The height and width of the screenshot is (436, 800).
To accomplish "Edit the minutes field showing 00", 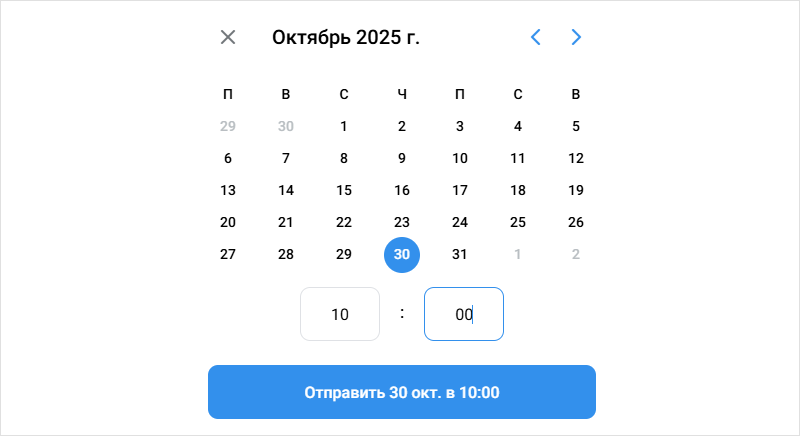I will tap(463, 314).
